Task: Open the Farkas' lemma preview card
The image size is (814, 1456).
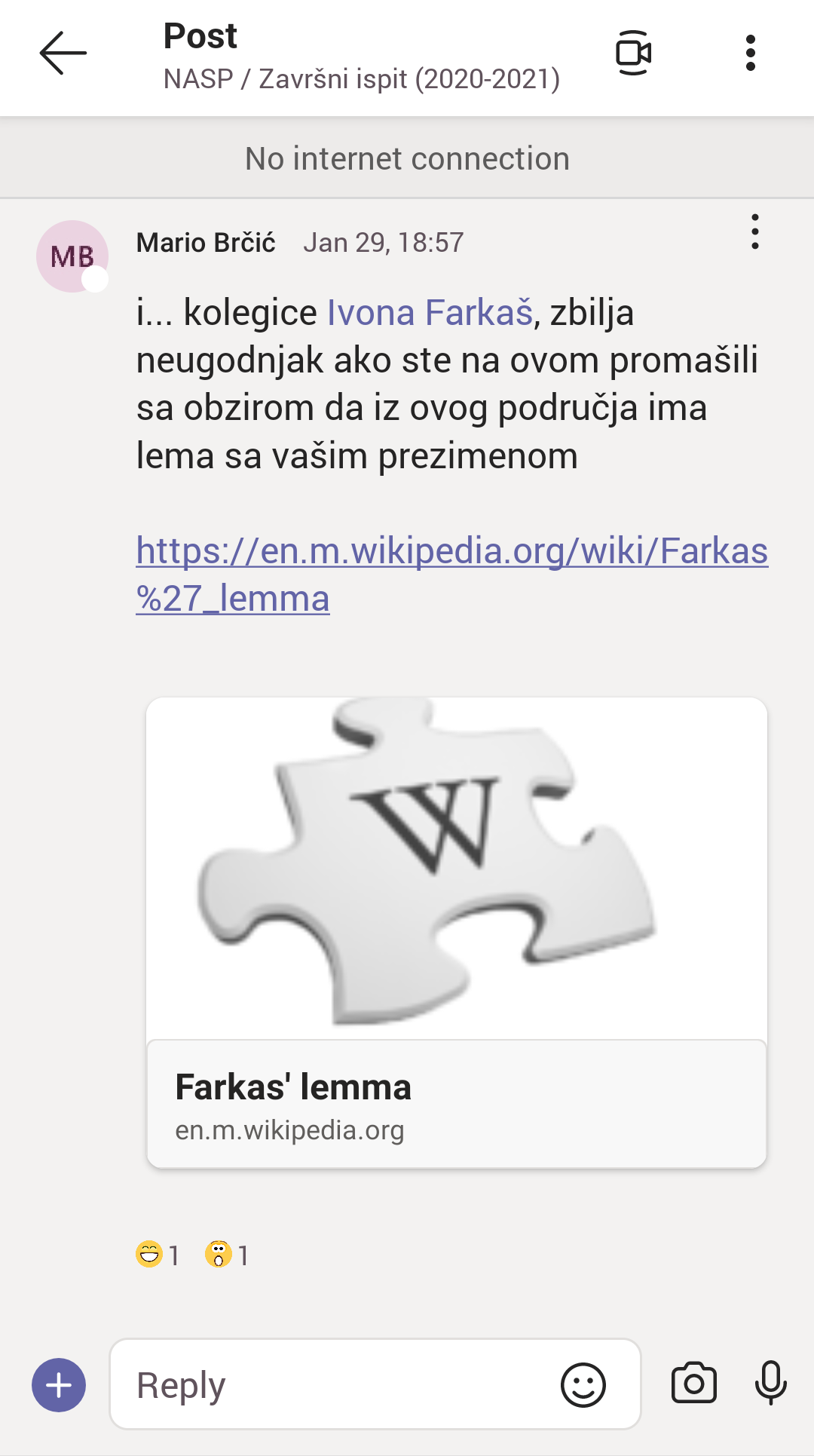Action: 457,933
